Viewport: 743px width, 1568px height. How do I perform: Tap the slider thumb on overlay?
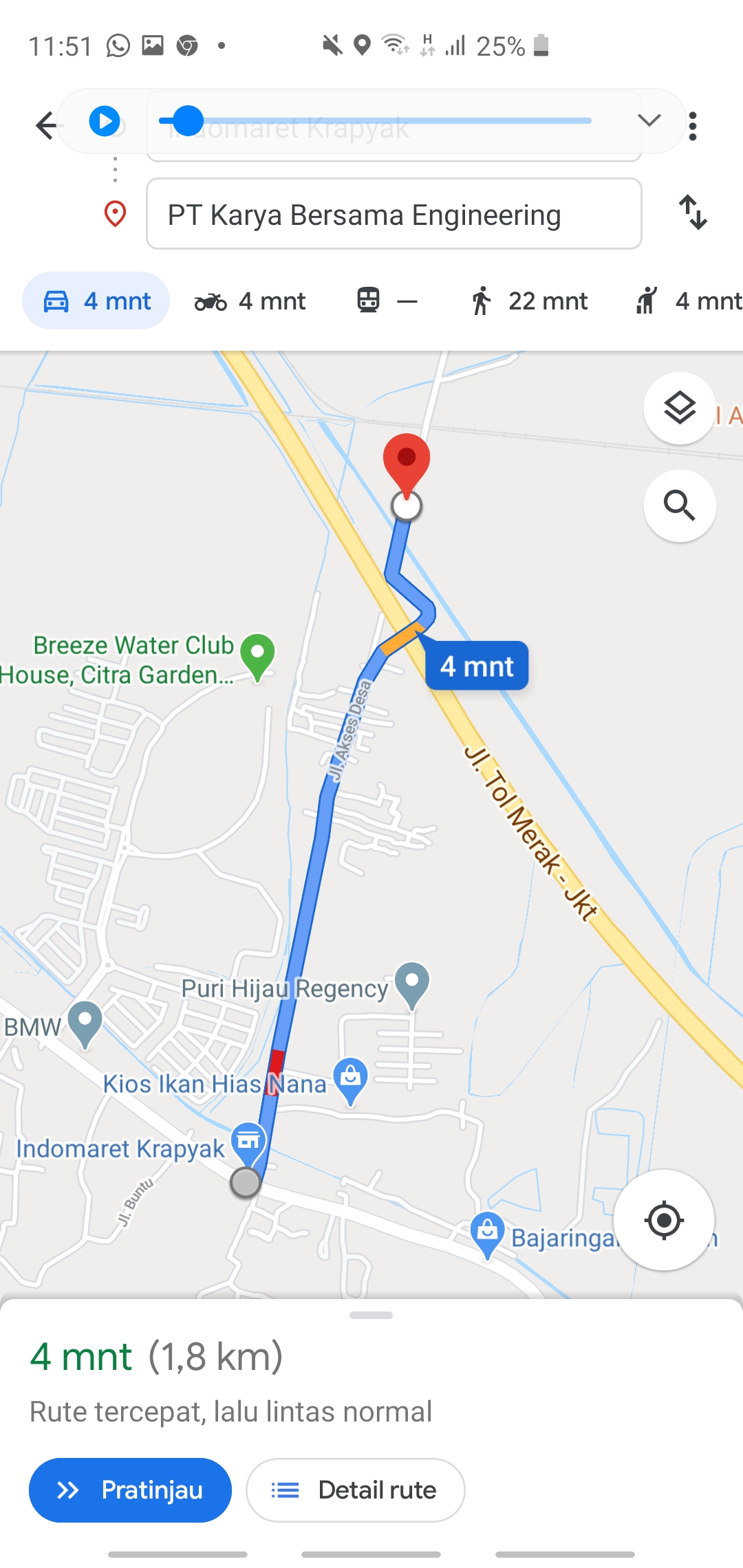click(186, 121)
